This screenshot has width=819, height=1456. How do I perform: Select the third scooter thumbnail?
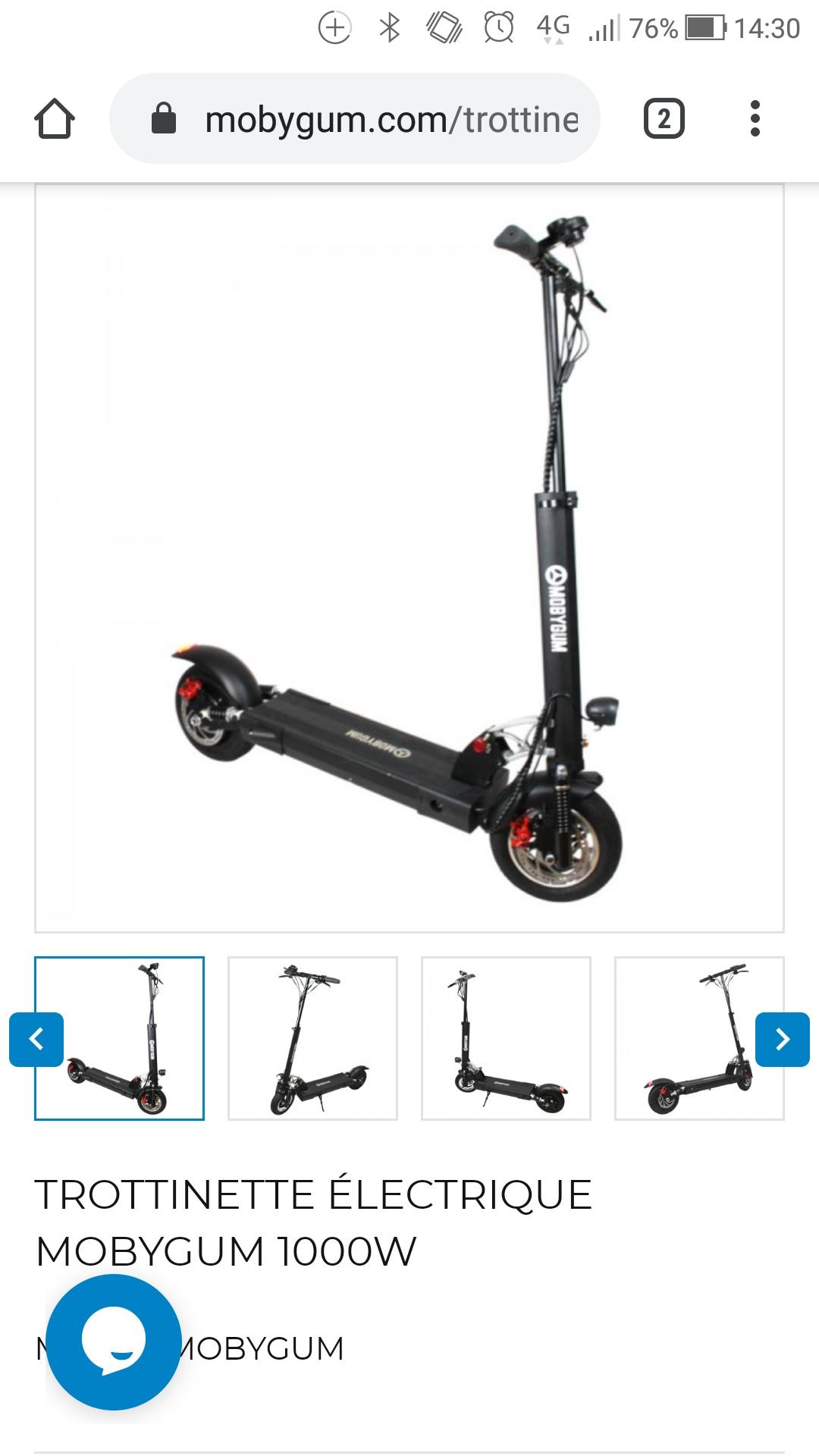tap(506, 1038)
